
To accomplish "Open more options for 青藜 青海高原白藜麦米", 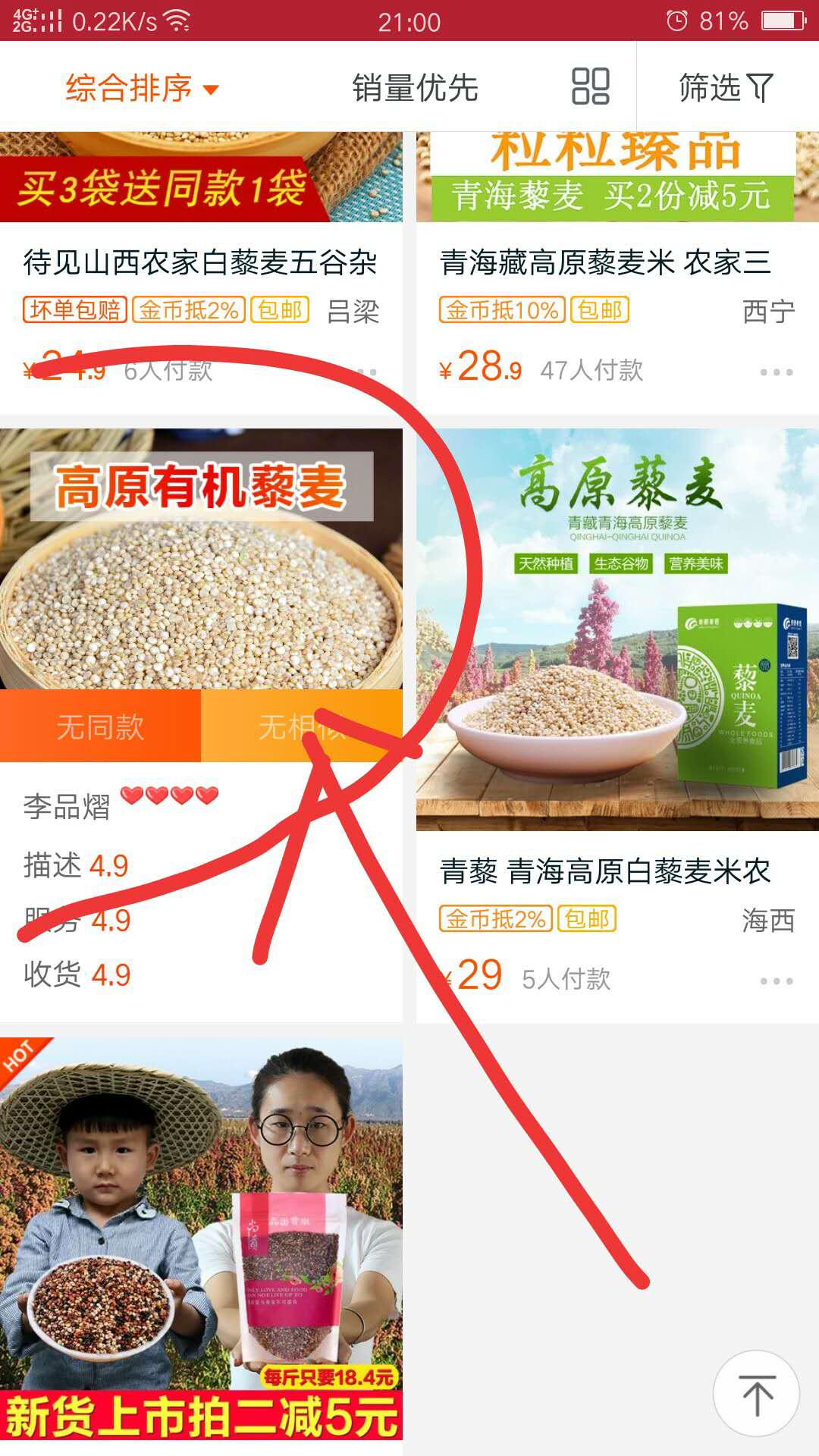I will pyautogui.click(x=777, y=981).
